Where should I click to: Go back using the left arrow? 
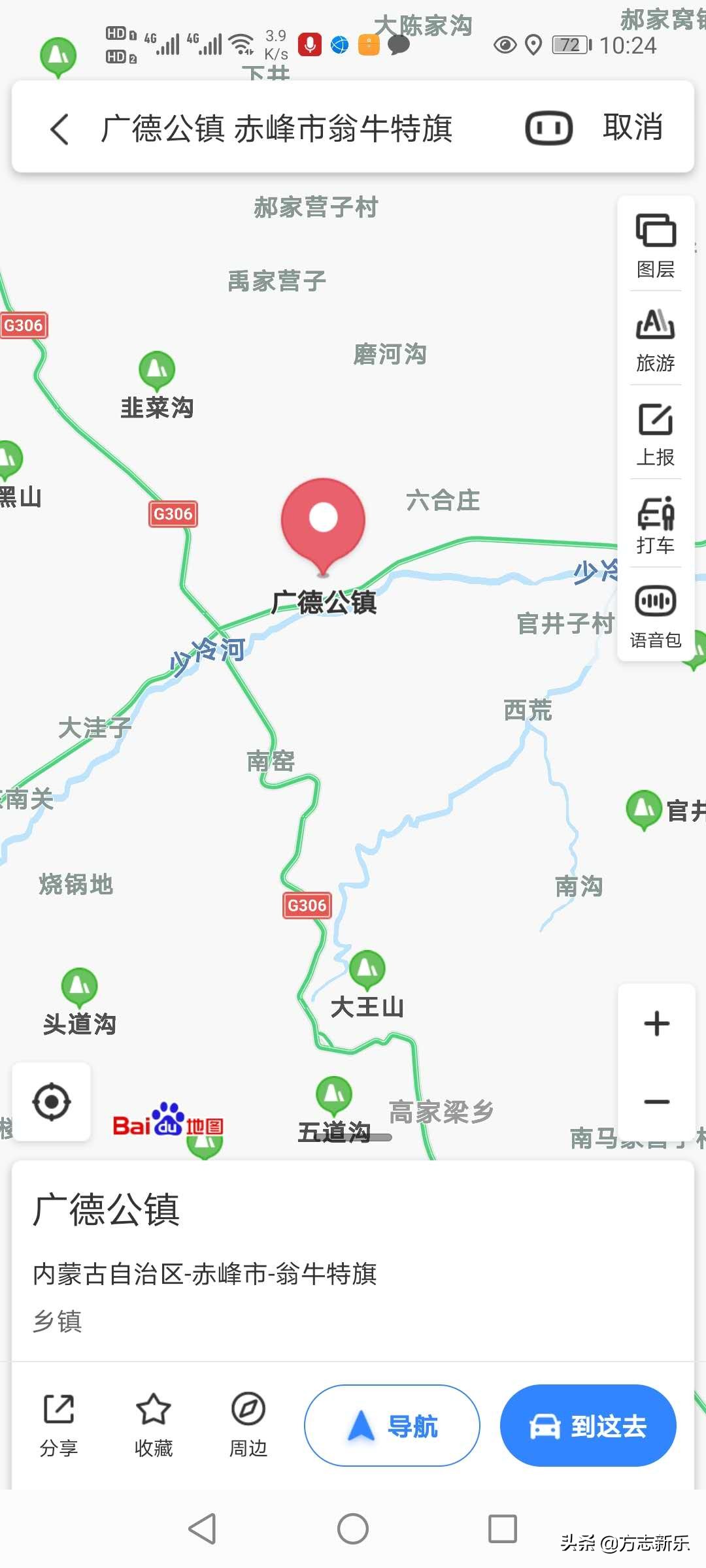pyautogui.click(x=59, y=129)
